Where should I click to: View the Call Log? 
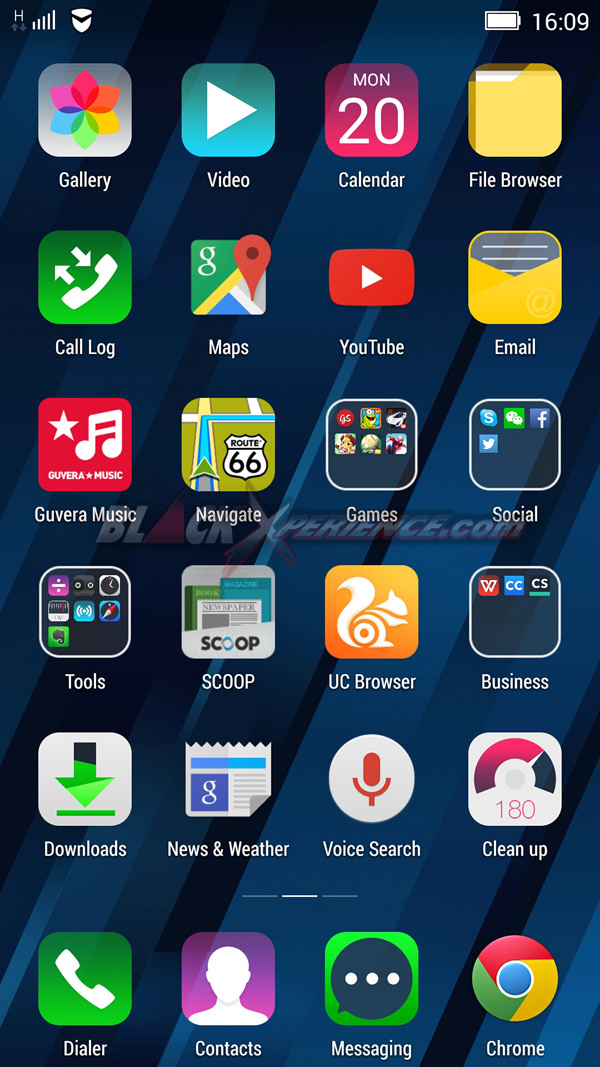[x=85, y=277]
